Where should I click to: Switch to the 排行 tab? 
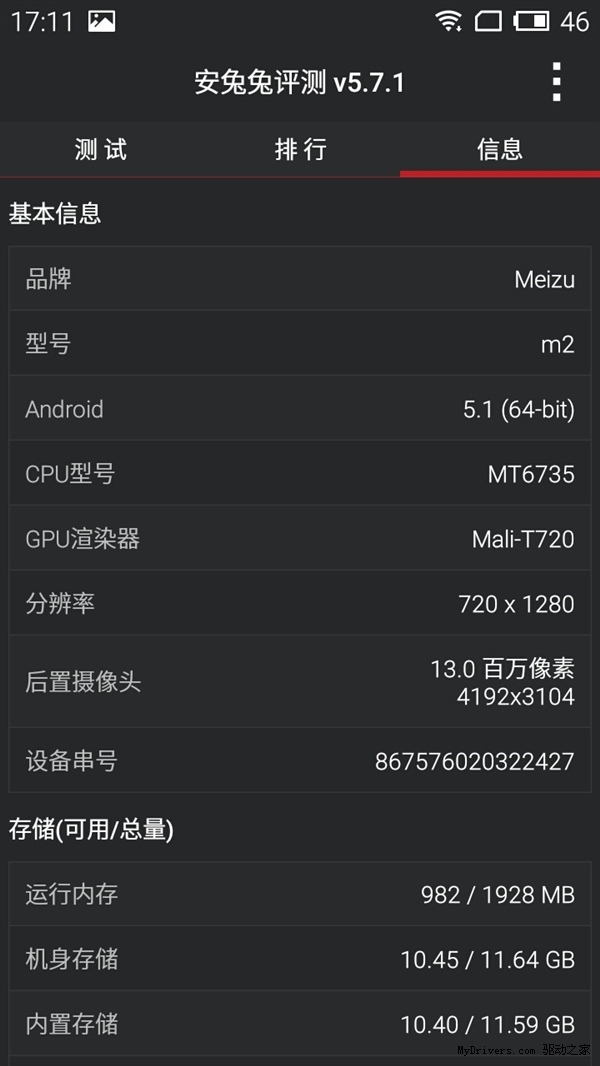(300, 150)
